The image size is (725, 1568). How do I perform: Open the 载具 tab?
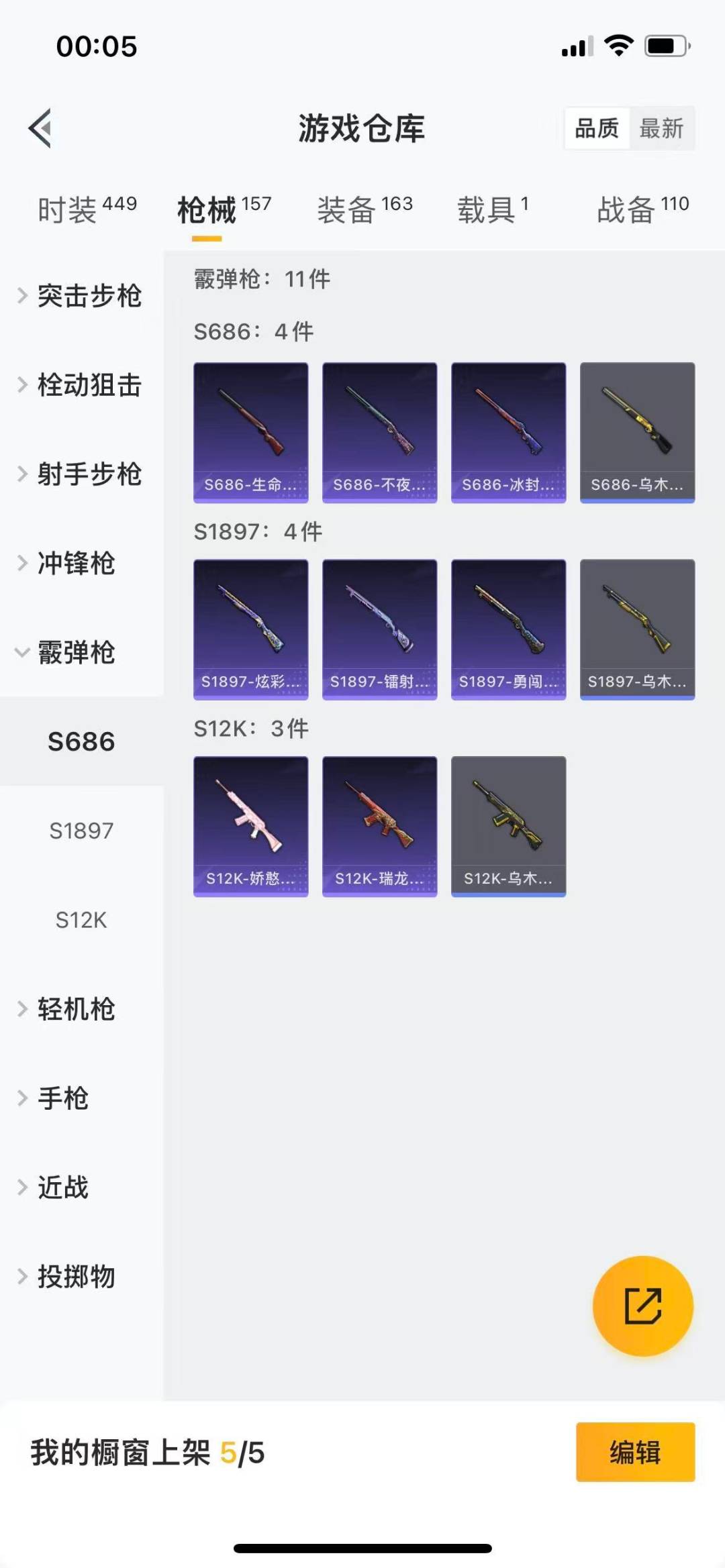tap(493, 209)
